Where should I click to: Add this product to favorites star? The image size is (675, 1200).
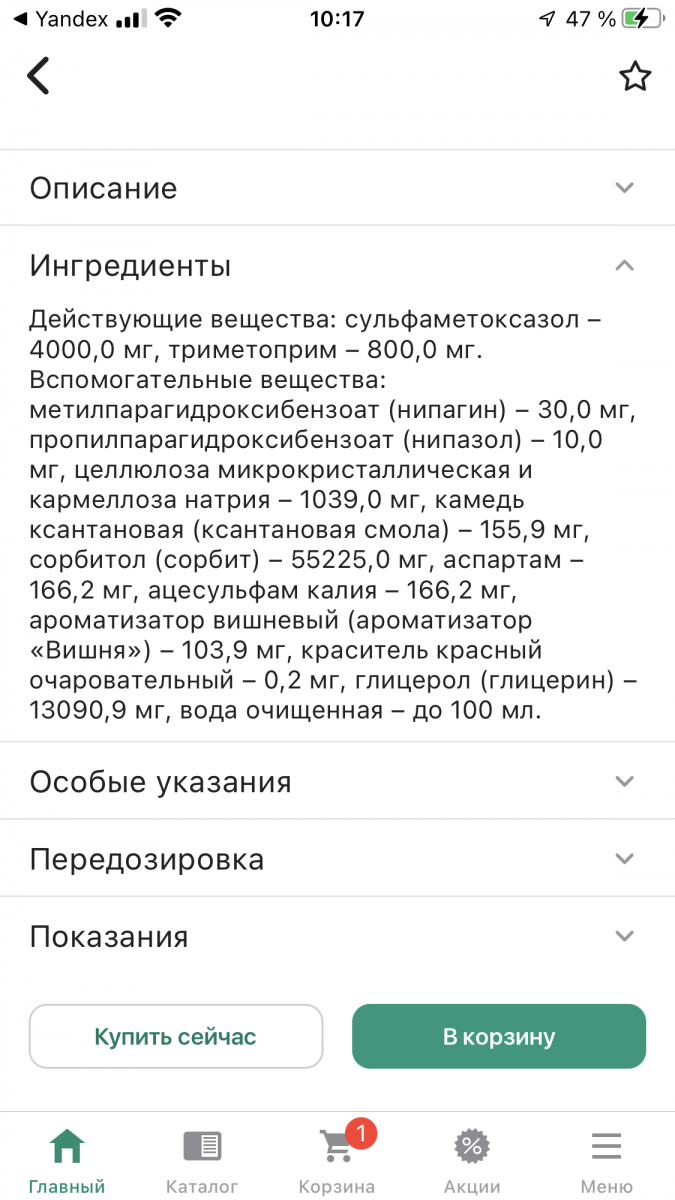(x=635, y=77)
